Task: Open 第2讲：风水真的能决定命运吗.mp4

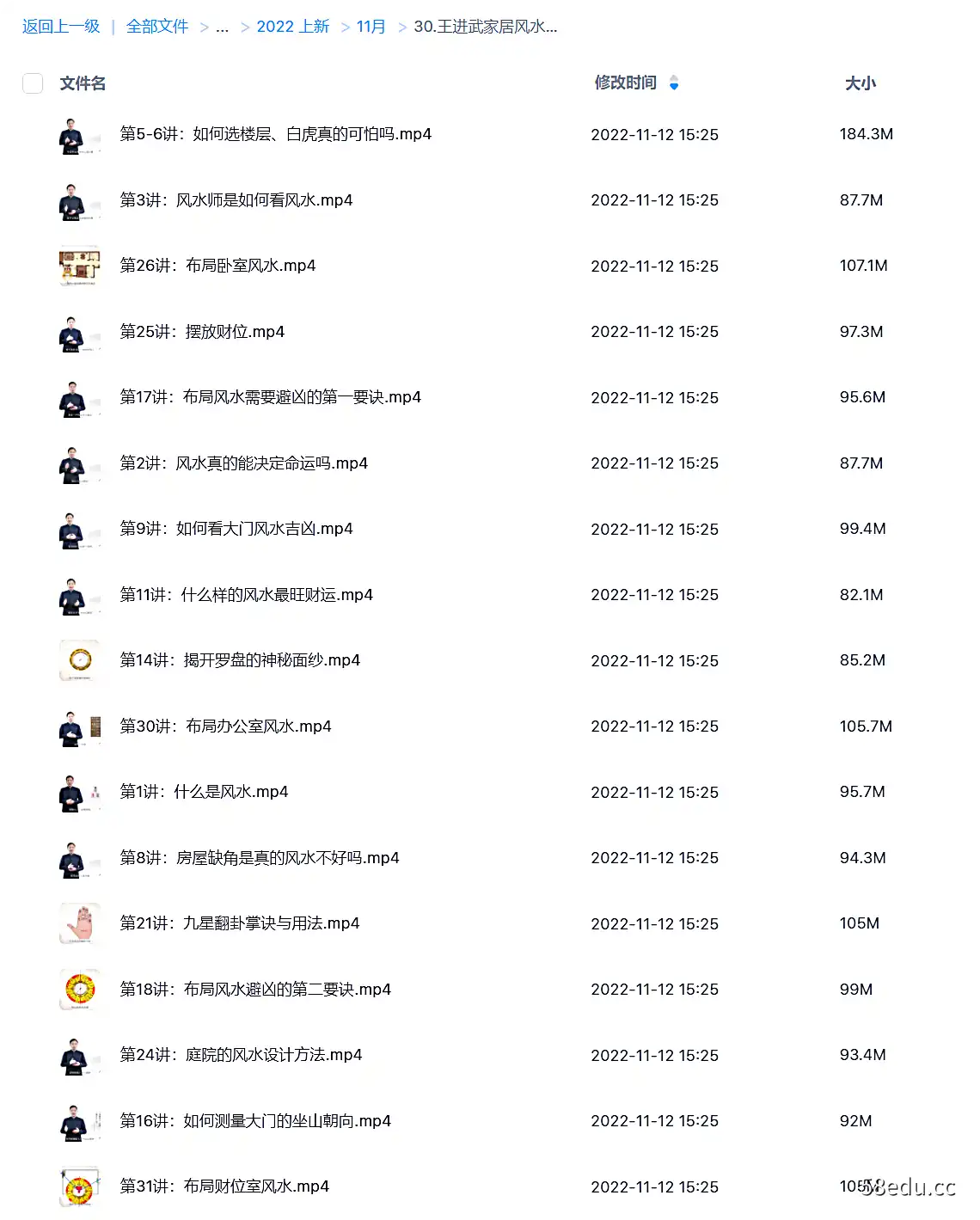Action: pos(243,463)
